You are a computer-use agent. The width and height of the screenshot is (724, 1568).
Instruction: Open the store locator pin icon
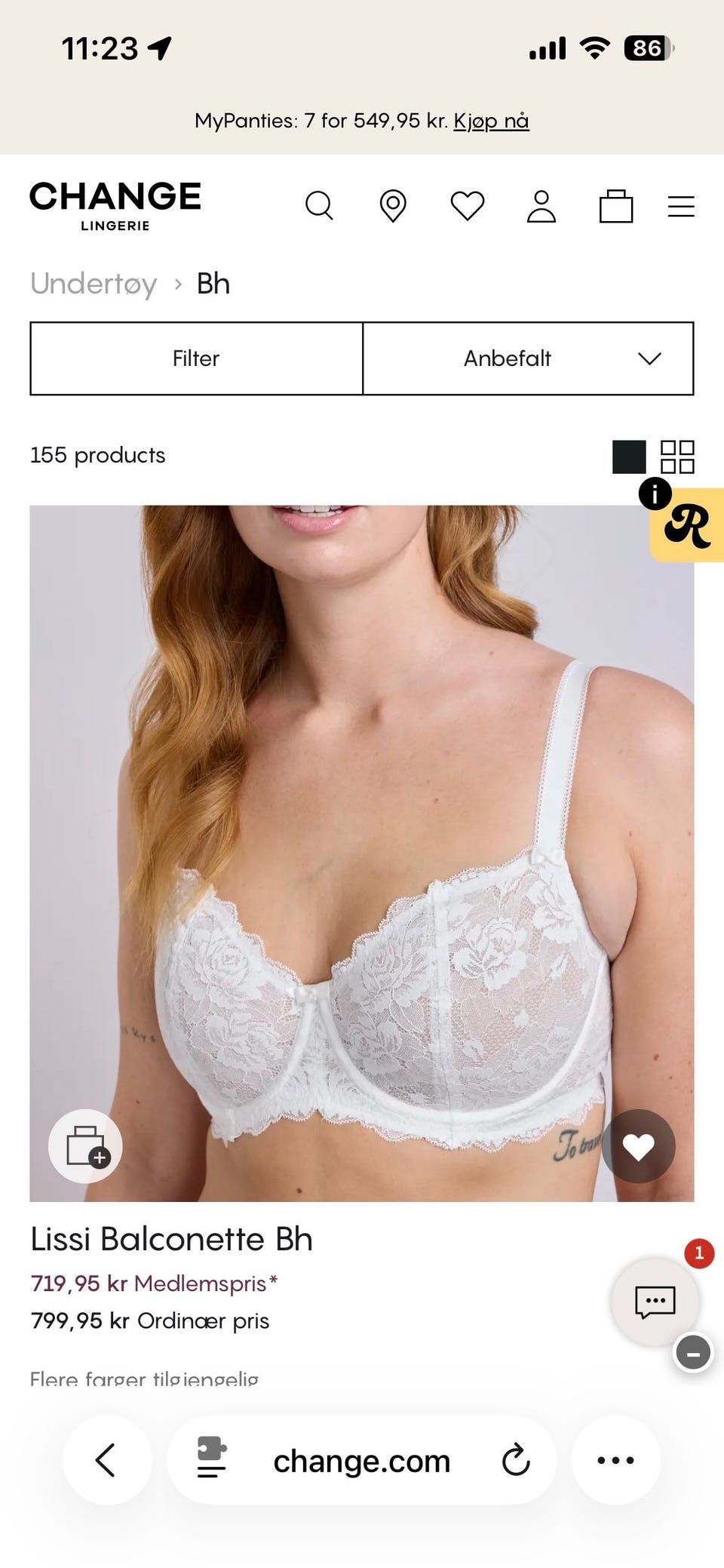click(393, 206)
